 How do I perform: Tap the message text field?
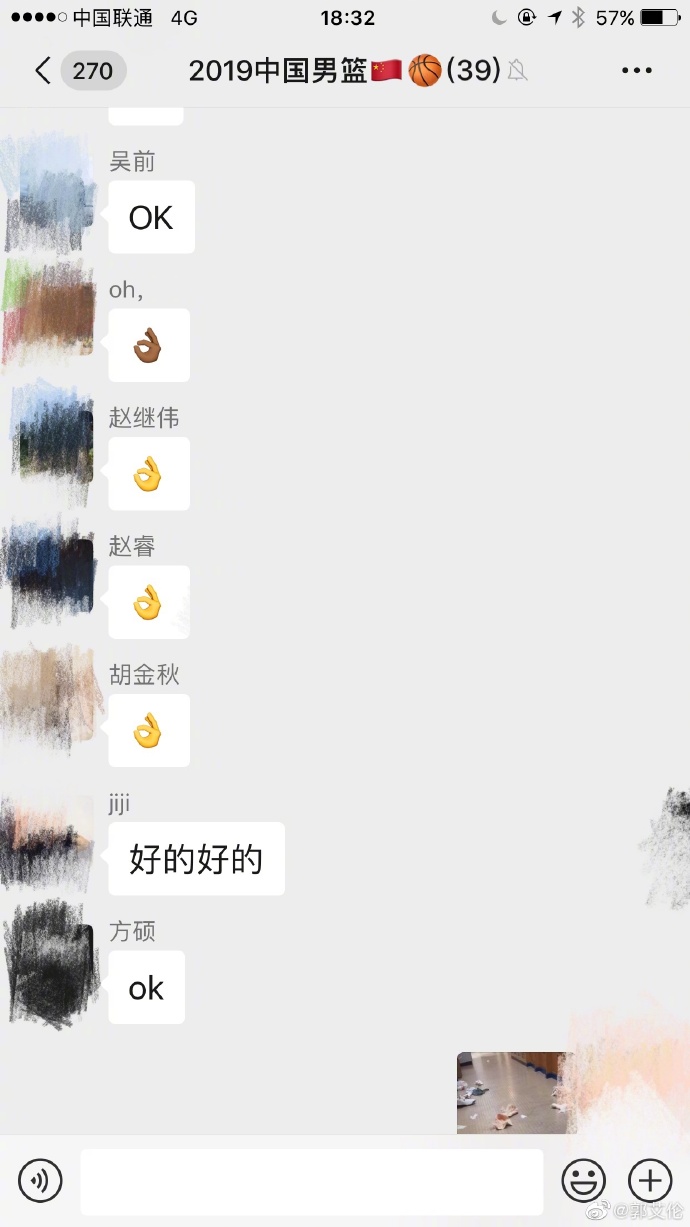pos(311,1181)
